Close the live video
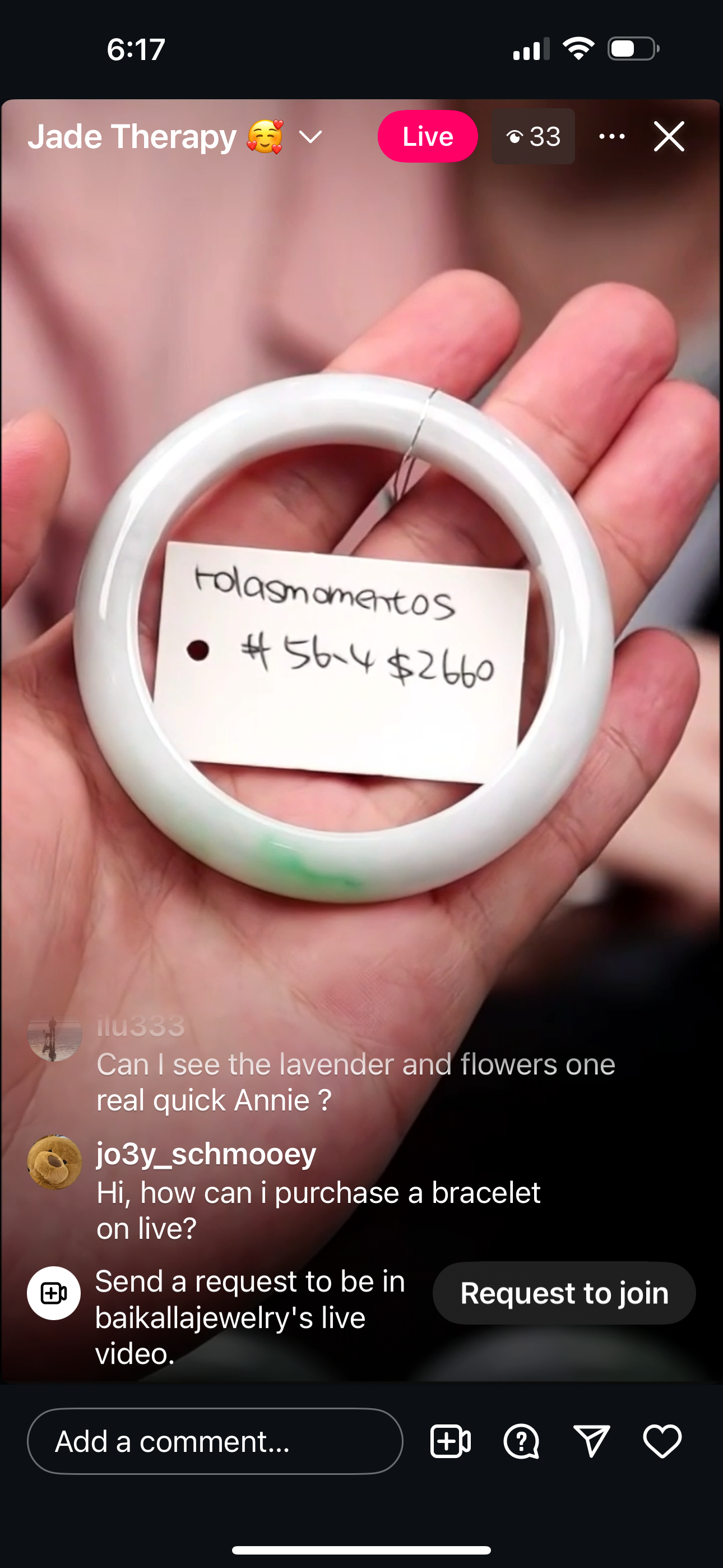The width and height of the screenshot is (723, 1568). (x=669, y=136)
